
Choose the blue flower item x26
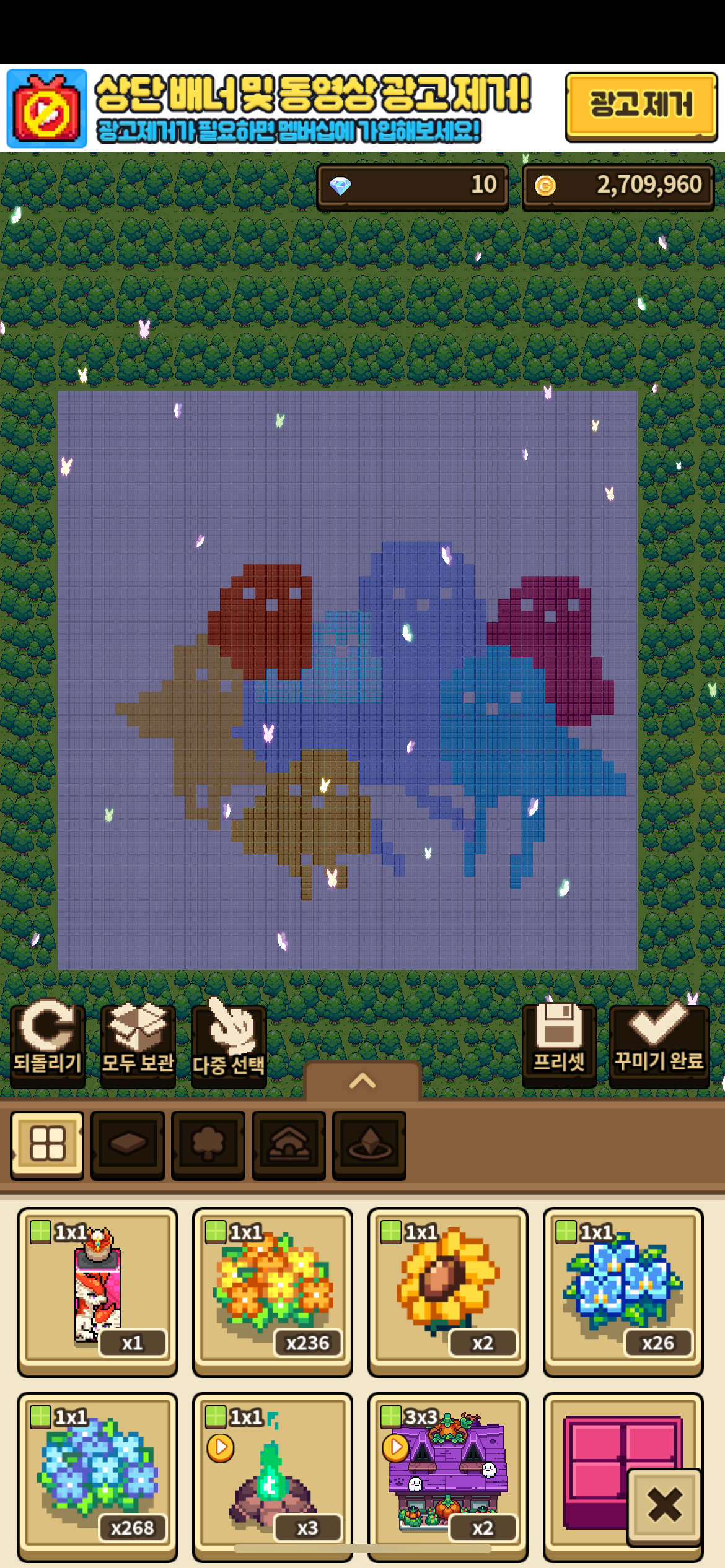[x=623, y=1292]
